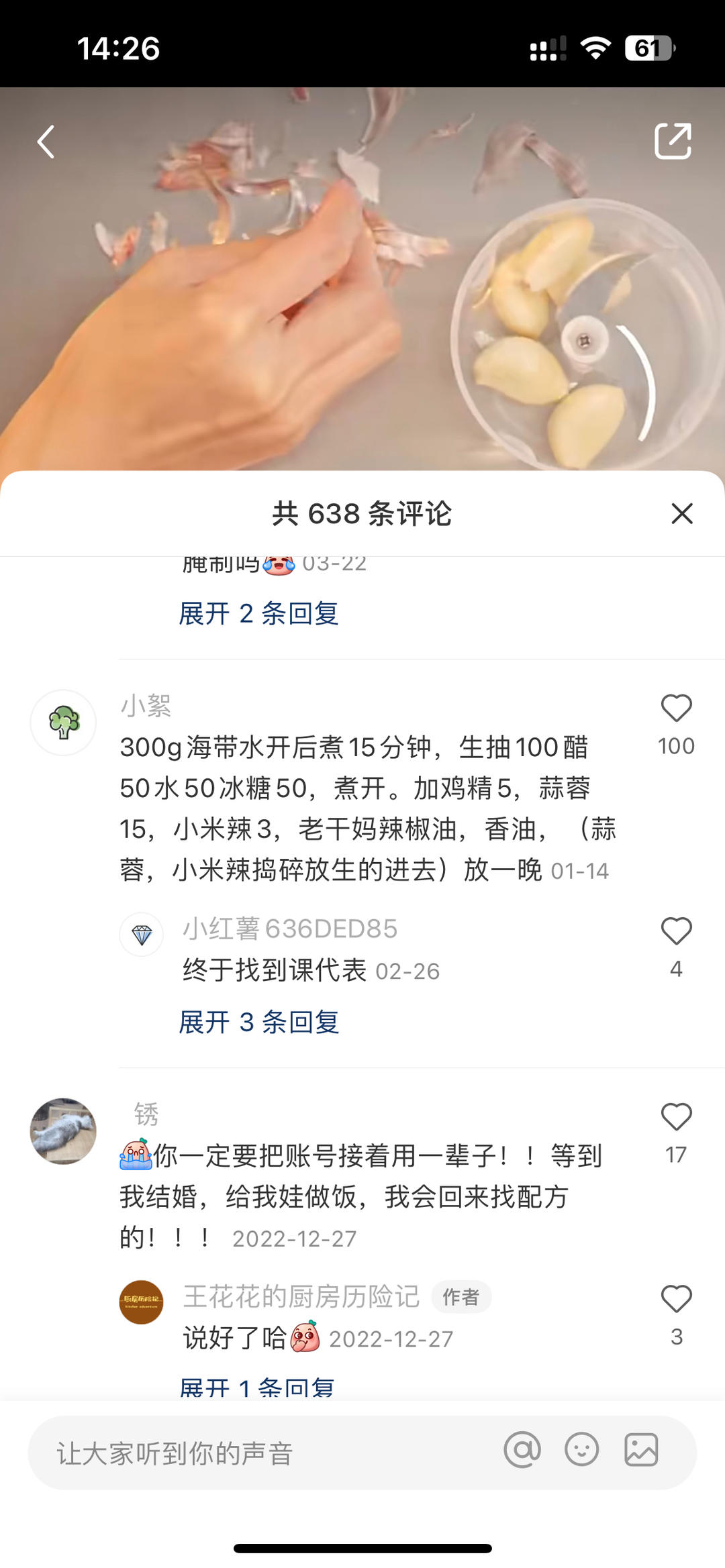Open 小红薯636DED85's avatar

[x=141, y=935]
